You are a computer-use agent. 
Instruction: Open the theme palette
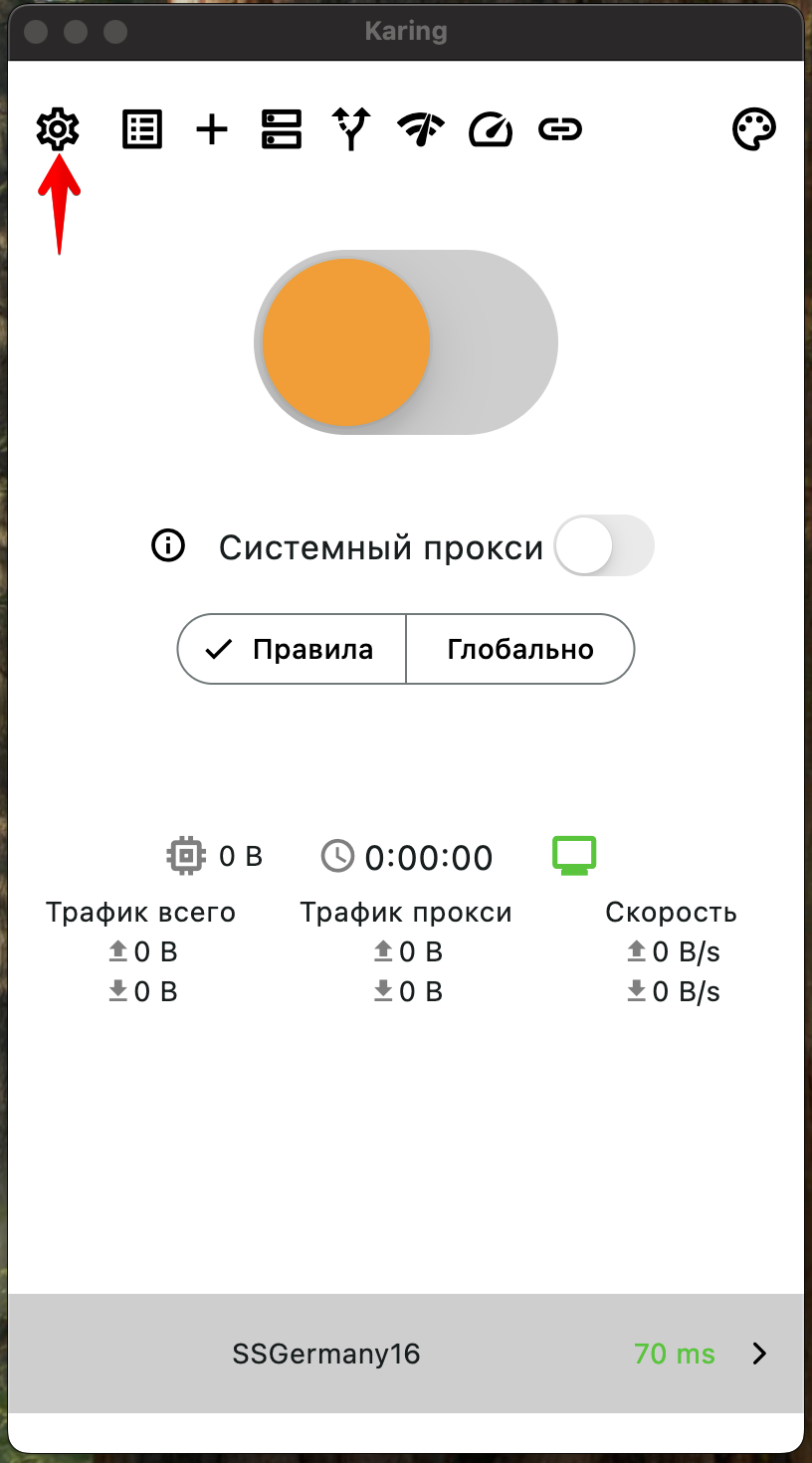pyautogui.click(x=753, y=129)
